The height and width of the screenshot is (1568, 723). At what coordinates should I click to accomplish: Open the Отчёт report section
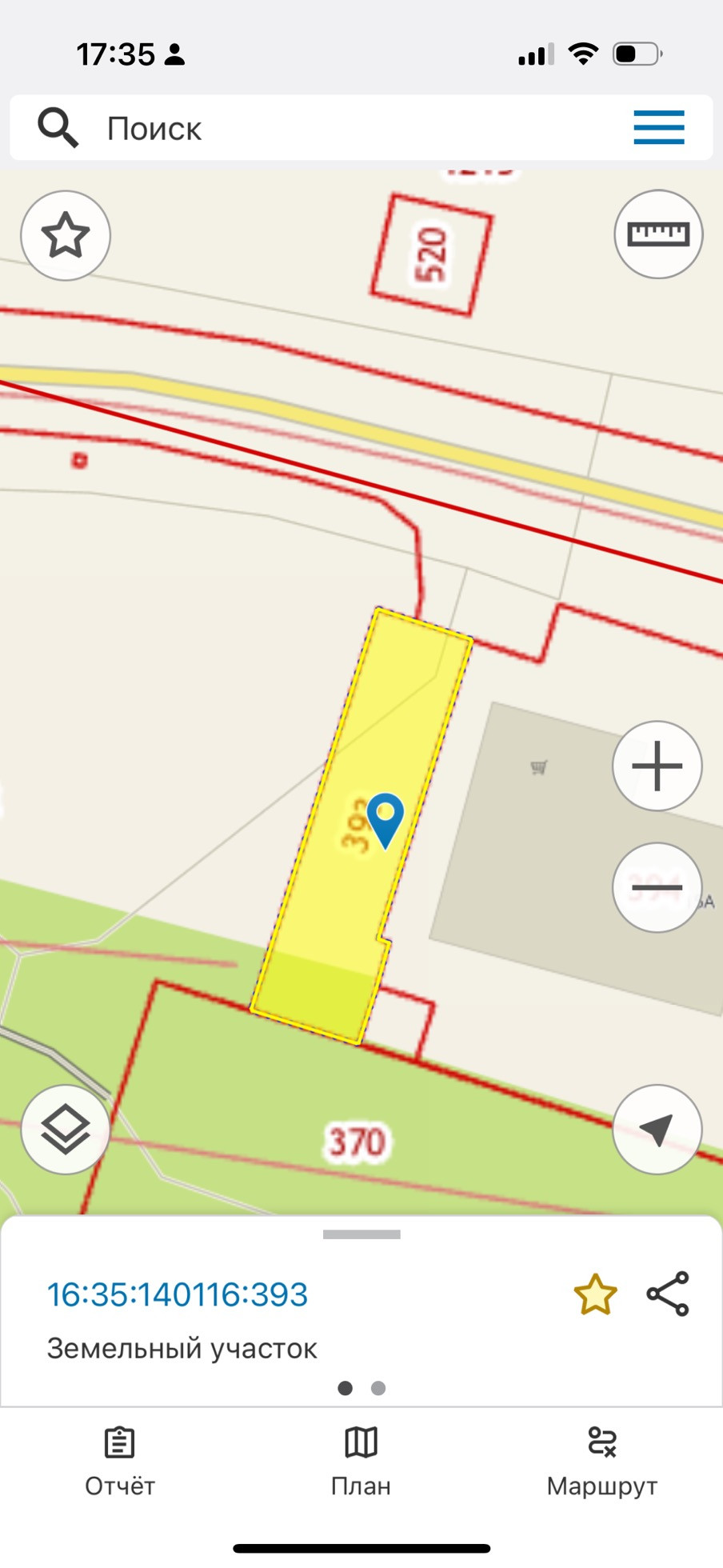[120, 1462]
